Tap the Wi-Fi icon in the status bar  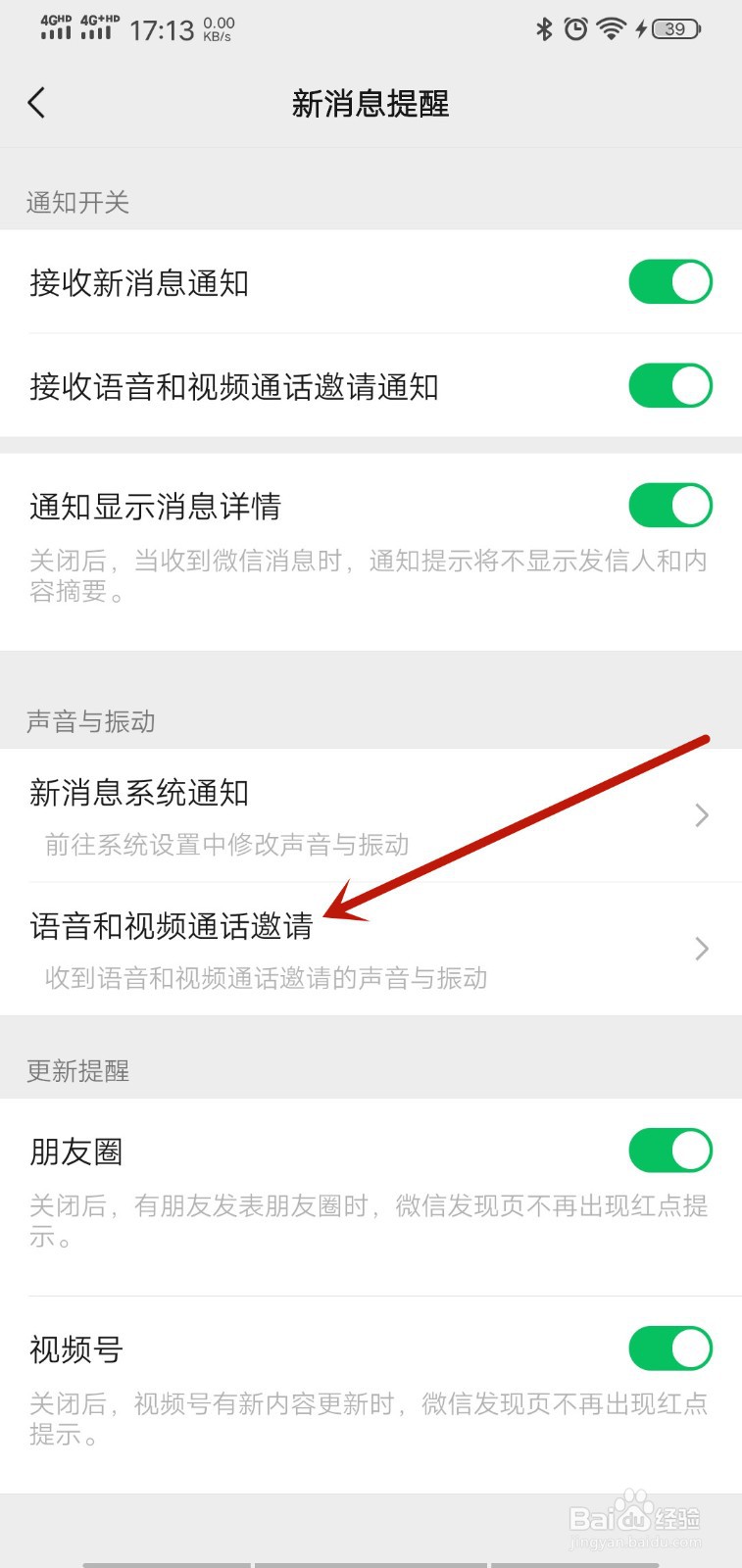(611, 29)
